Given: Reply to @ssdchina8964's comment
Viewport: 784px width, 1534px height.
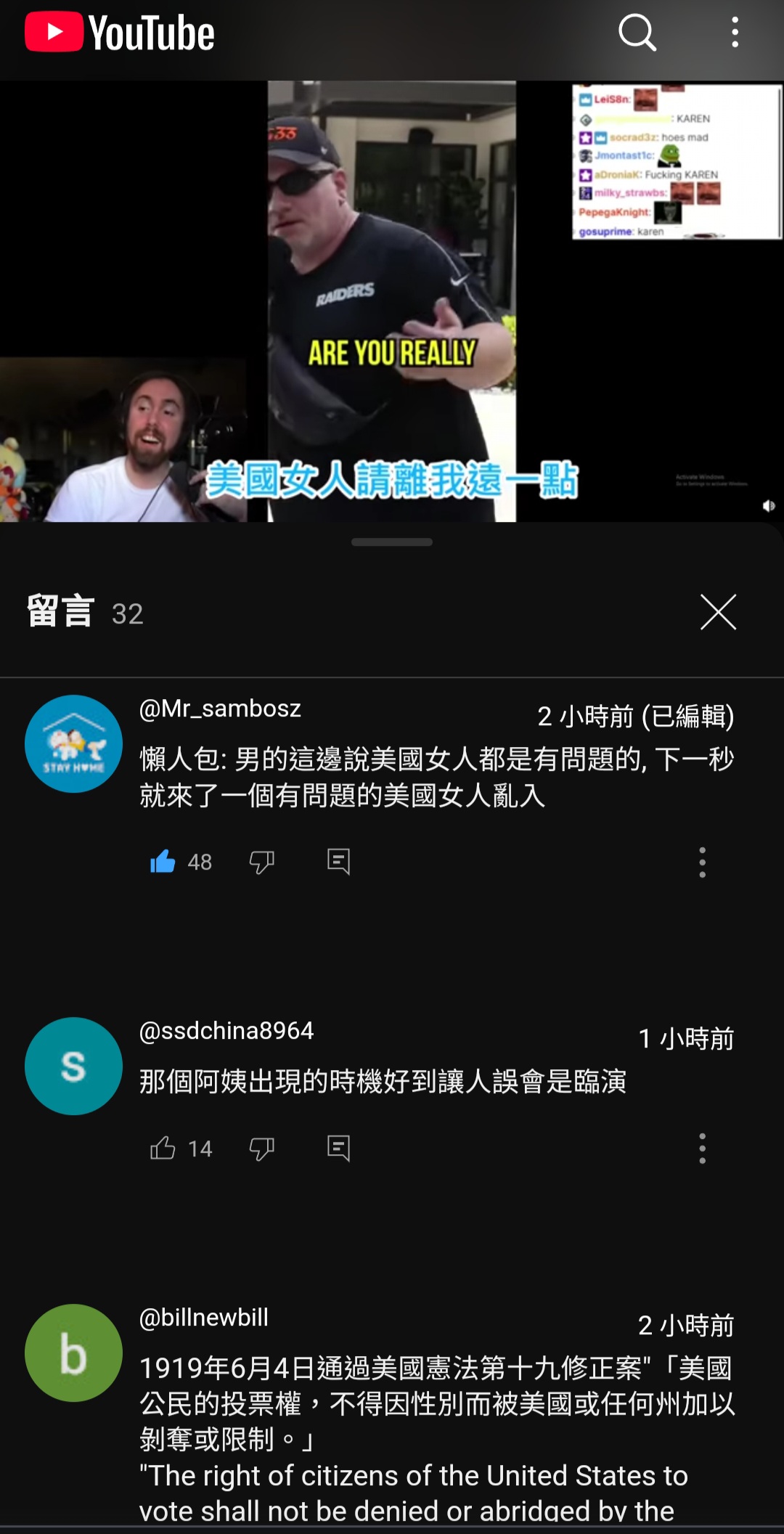Looking at the screenshot, I should [x=338, y=1149].
